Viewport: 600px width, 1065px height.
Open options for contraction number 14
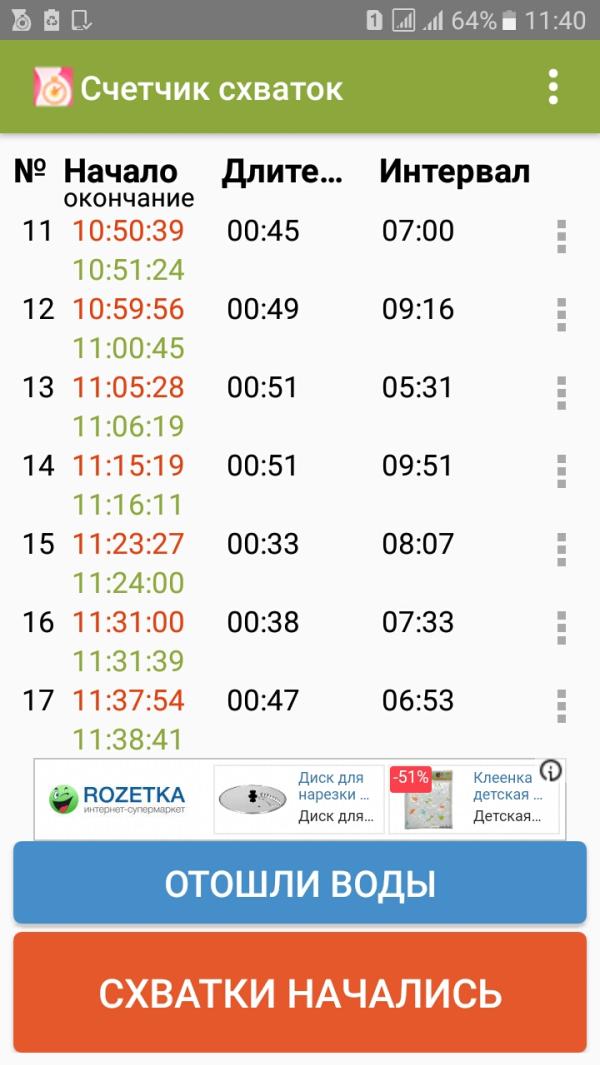tap(561, 471)
